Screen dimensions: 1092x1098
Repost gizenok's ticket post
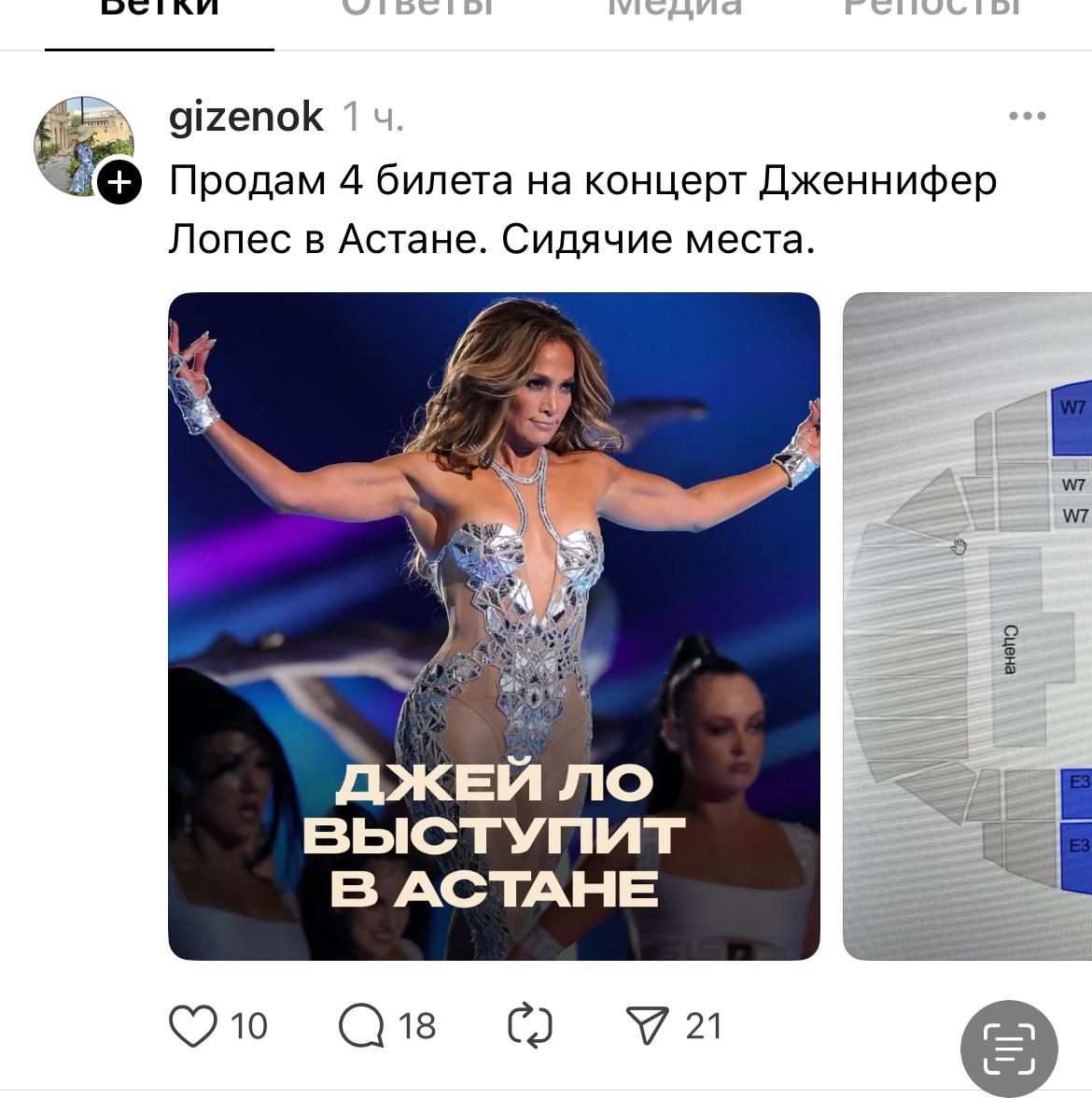tap(530, 1026)
